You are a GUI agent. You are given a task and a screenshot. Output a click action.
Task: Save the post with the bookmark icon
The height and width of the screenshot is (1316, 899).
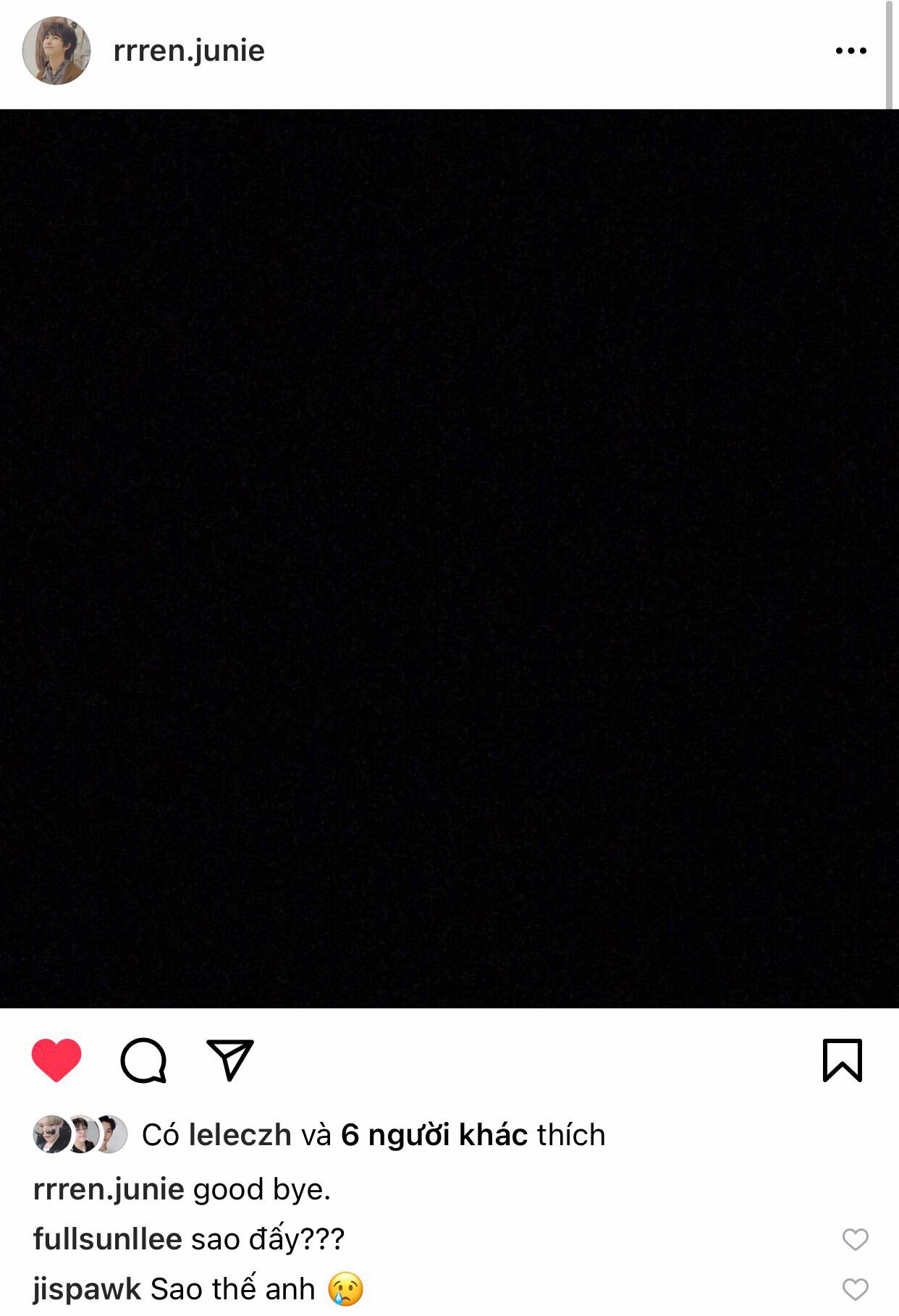pyautogui.click(x=843, y=1060)
